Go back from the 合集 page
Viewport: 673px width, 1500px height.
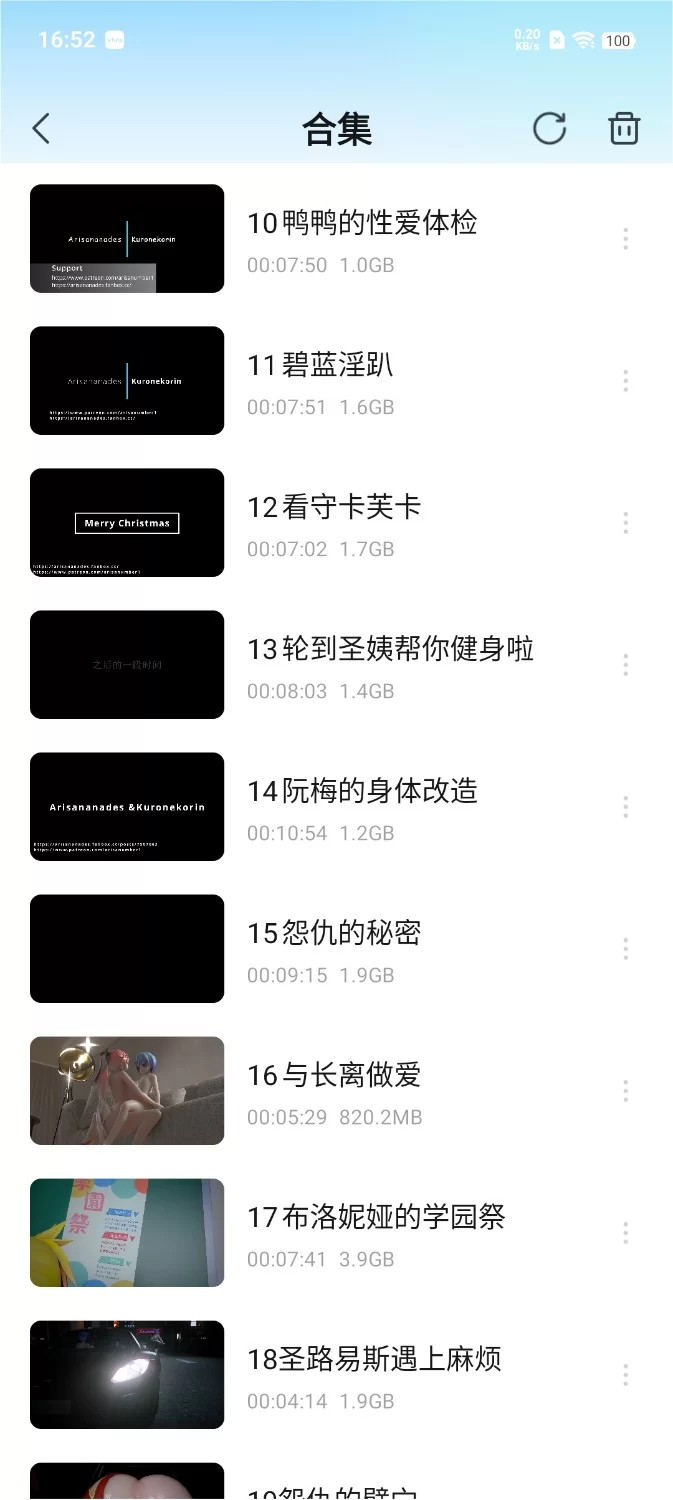(x=41, y=129)
